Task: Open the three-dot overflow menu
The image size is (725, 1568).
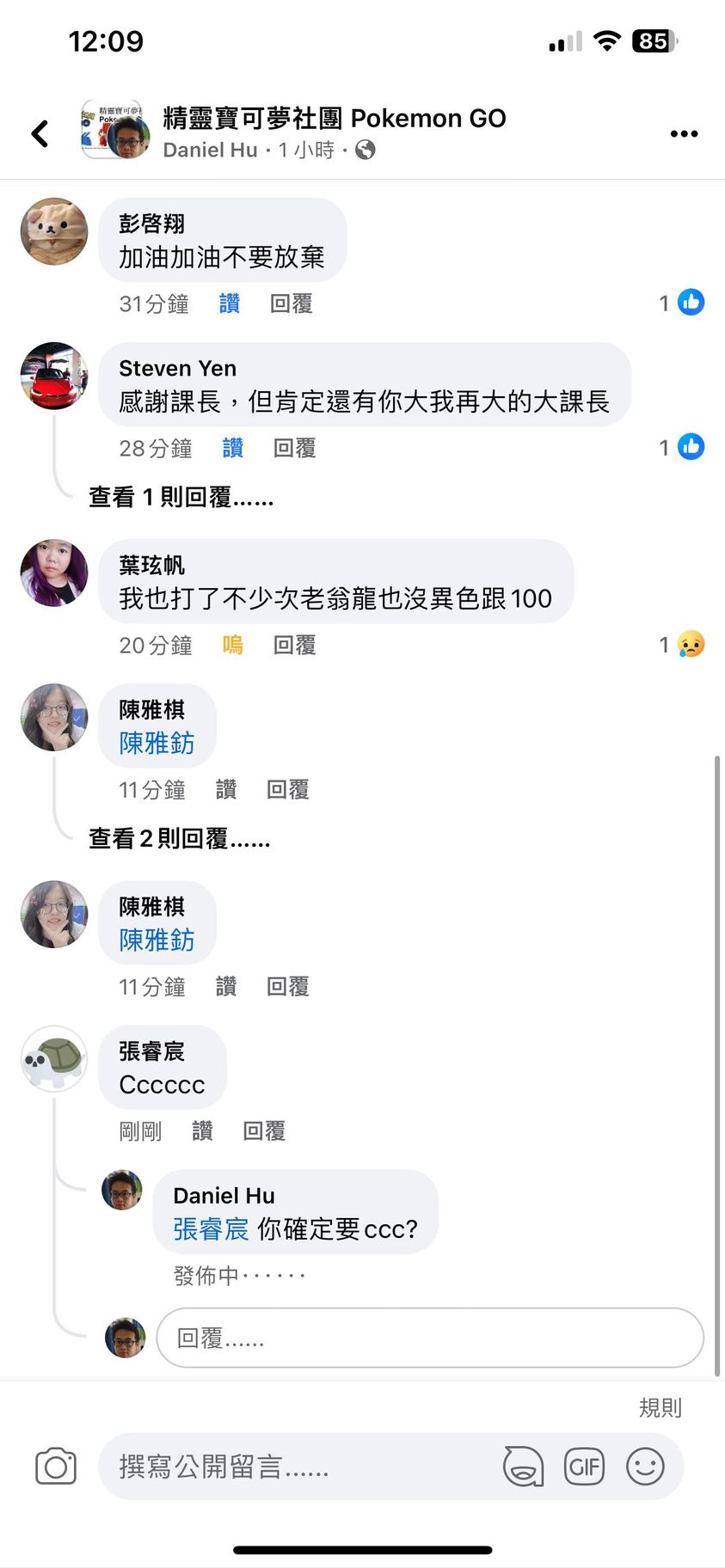Action: point(684,133)
